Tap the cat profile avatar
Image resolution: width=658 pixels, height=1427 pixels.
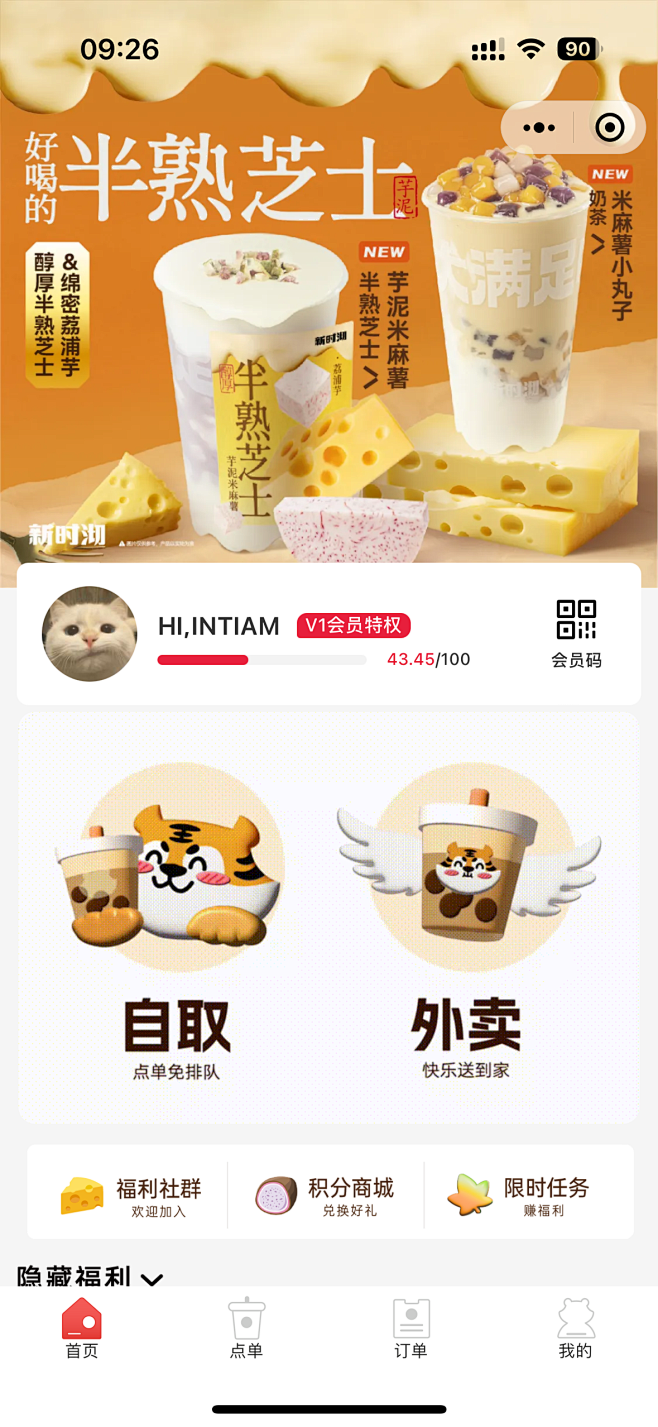coord(90,634)
